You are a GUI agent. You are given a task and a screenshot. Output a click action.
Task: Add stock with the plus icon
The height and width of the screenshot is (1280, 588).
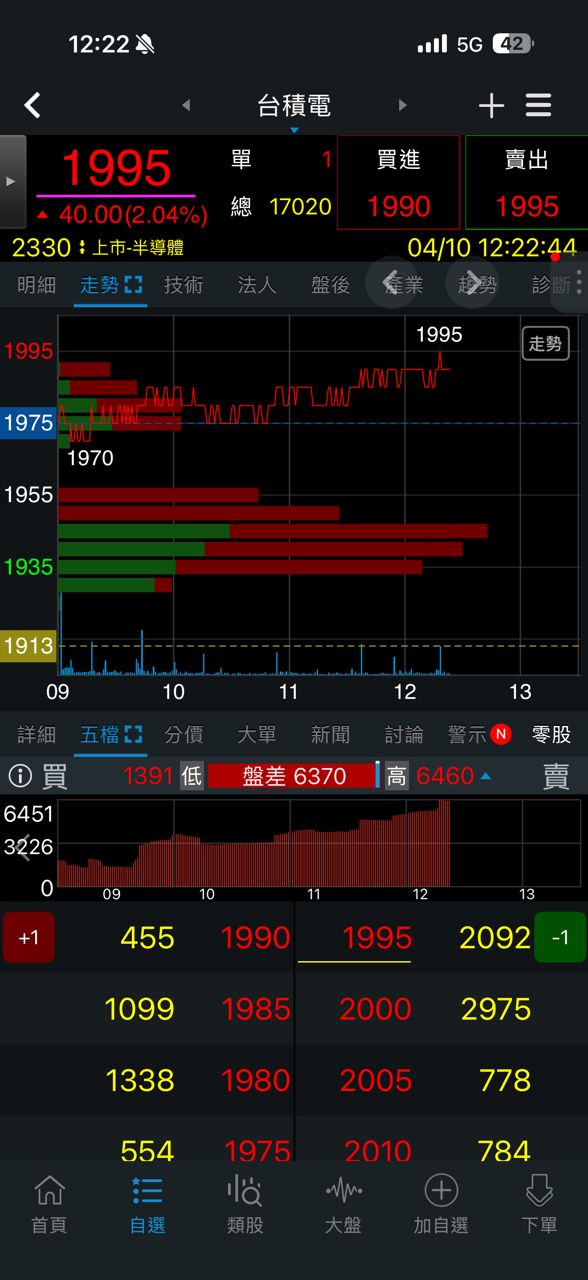(491, 105)
